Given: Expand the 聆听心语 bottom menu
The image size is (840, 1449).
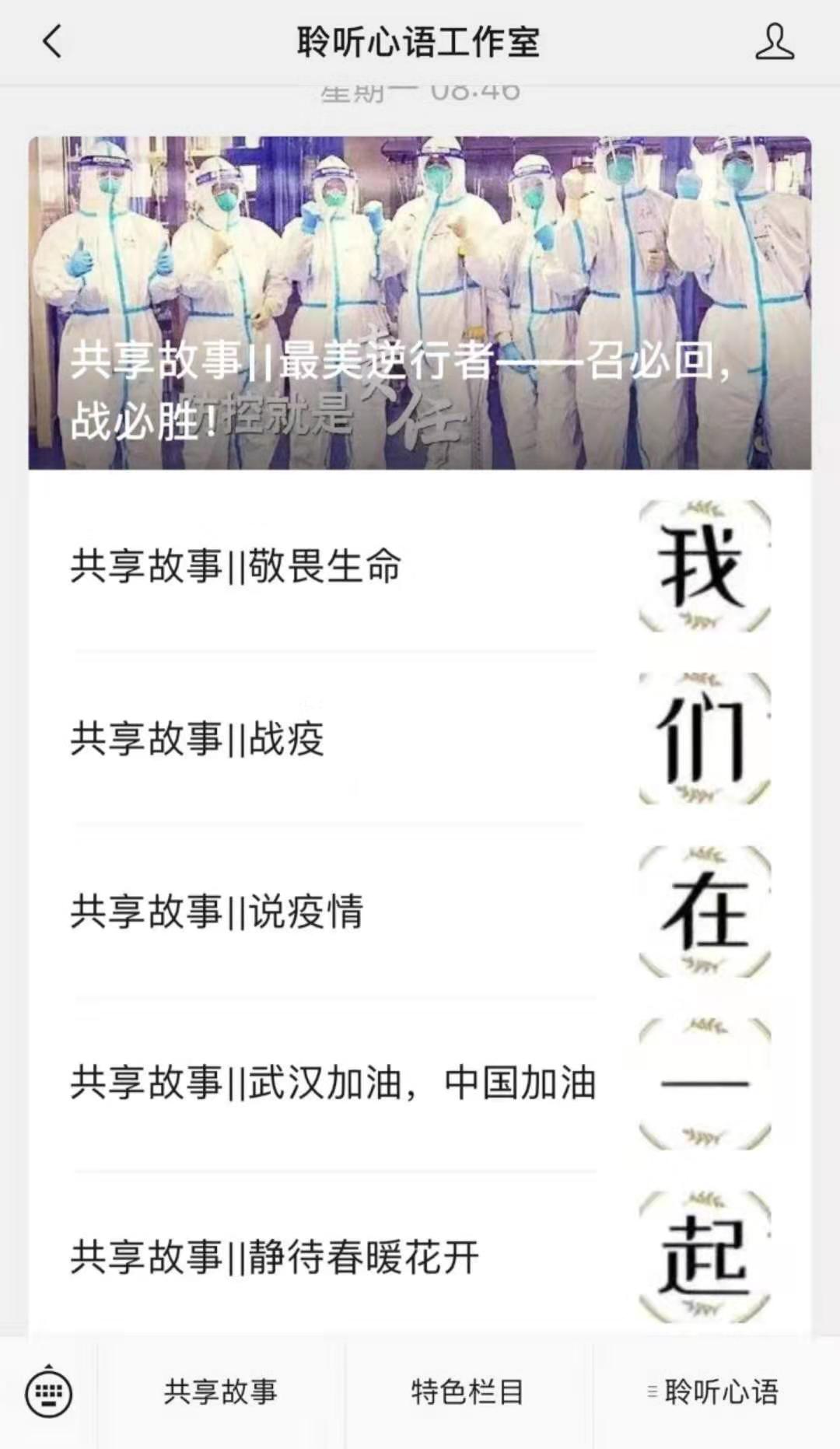Looking at the screenshot, I should click(x=716, y=1392).
